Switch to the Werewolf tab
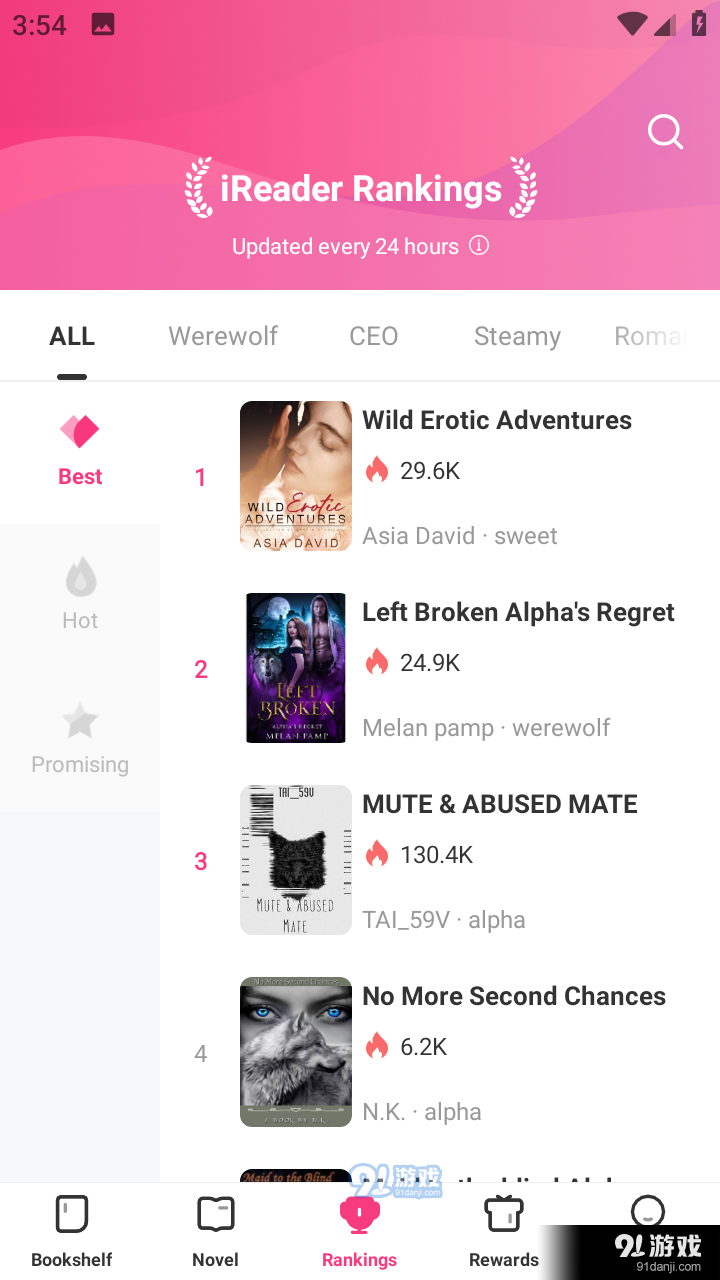Image resolution: width=720 pixels, height=1280 pixels. tap(222, 336)
